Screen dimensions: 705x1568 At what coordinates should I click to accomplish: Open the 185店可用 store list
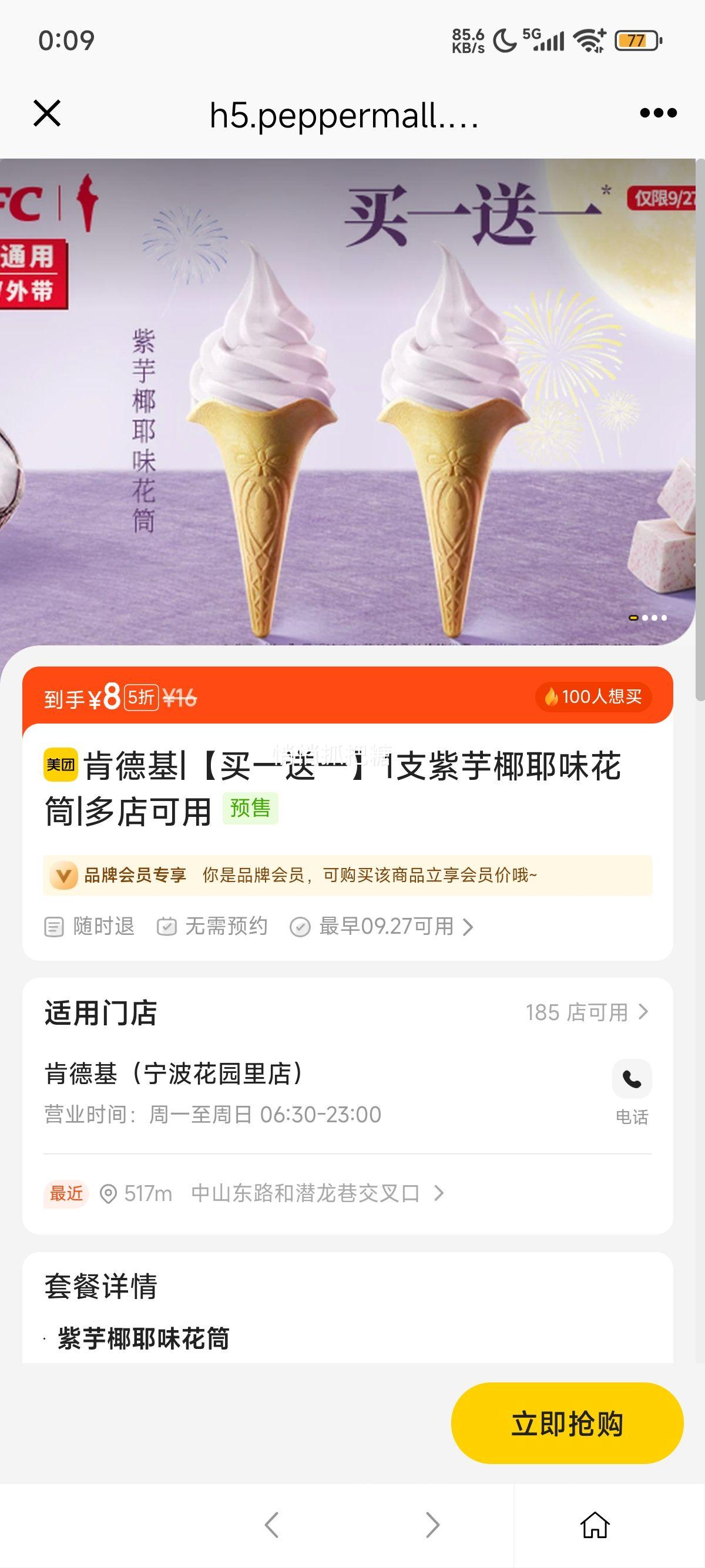[x=584, y=1013]
